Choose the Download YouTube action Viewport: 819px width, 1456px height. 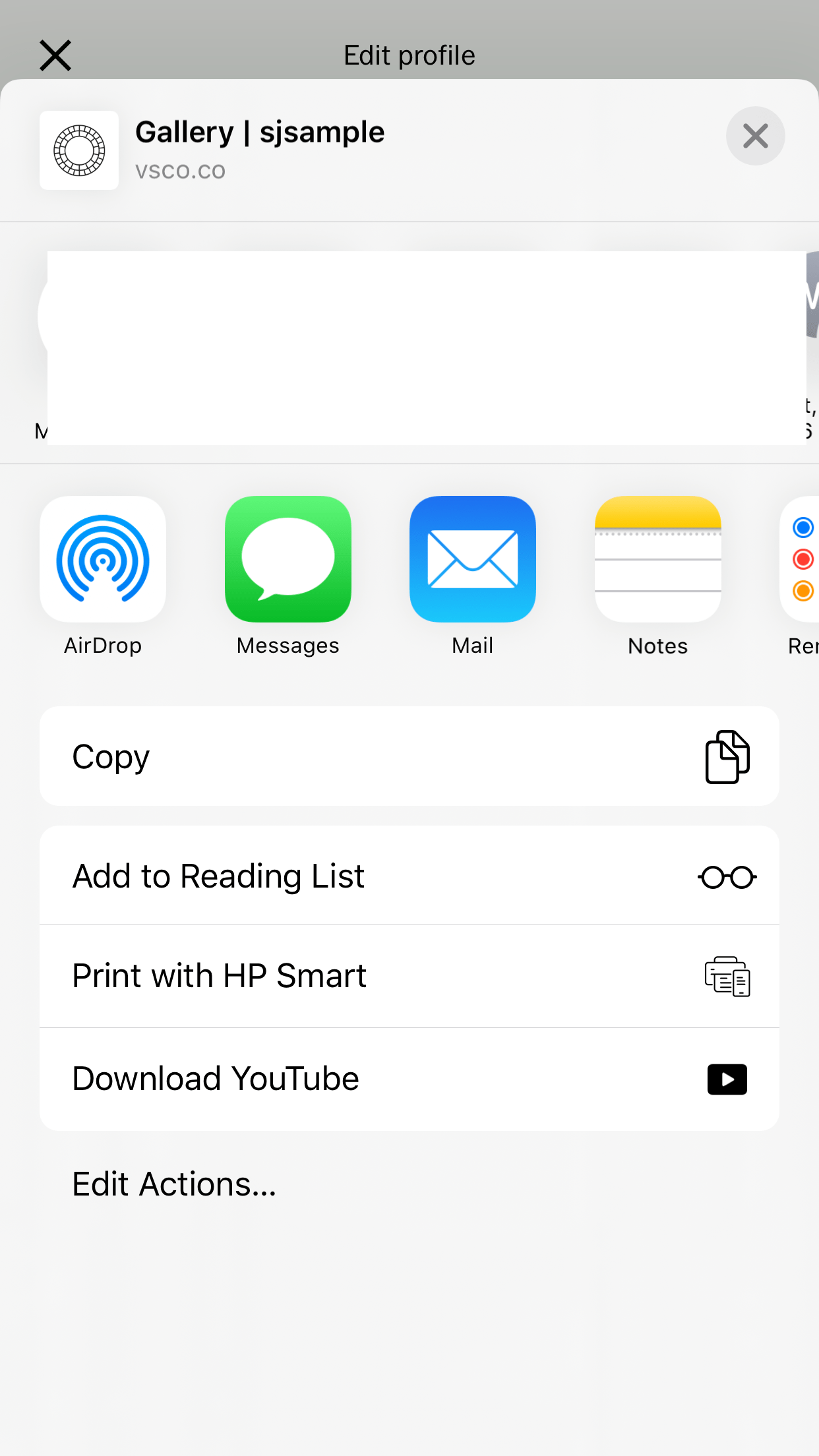coord(409,1079)
